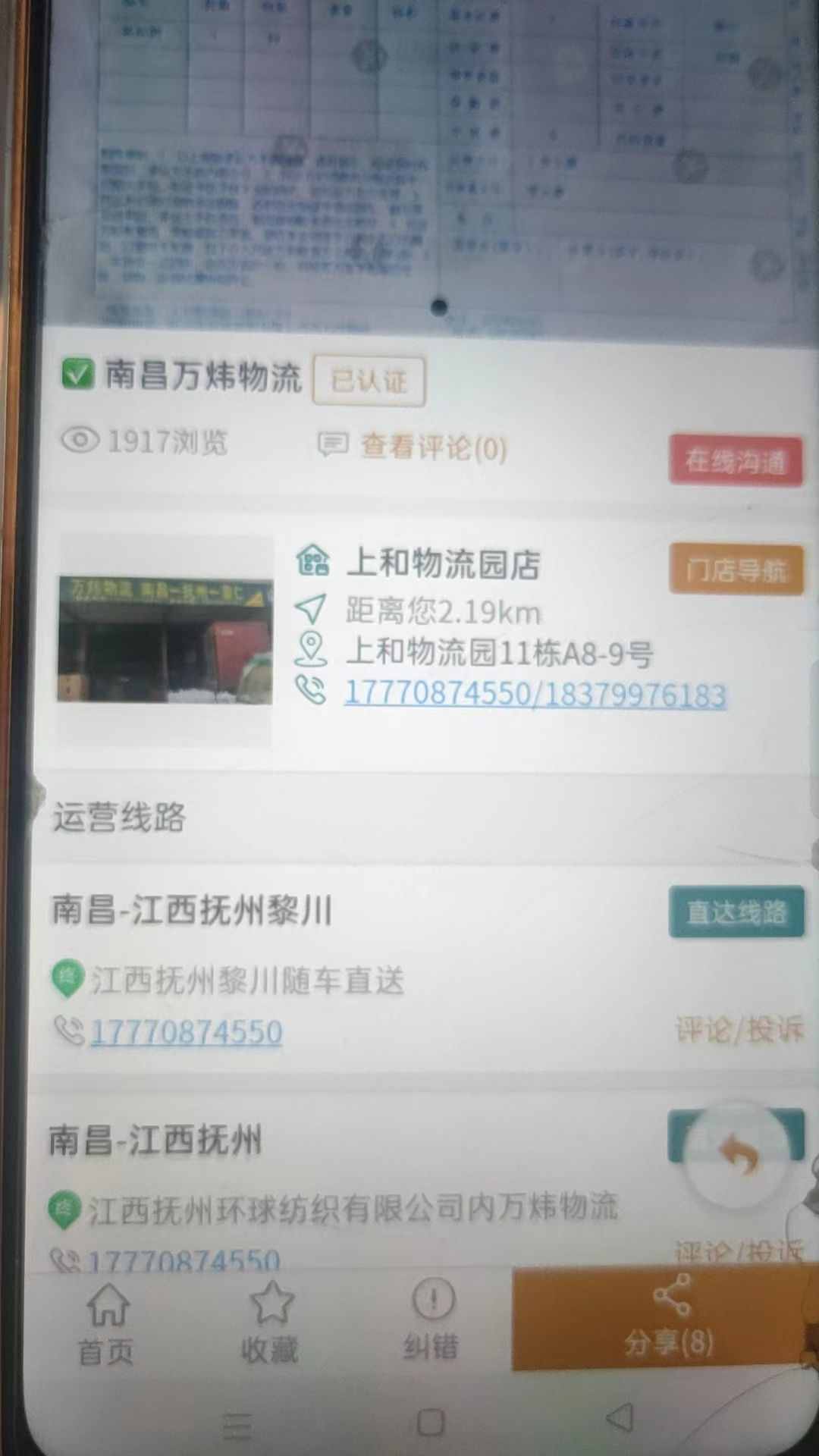Open the 南昌-江西抚州黎川 route

(x=192, y=909)
